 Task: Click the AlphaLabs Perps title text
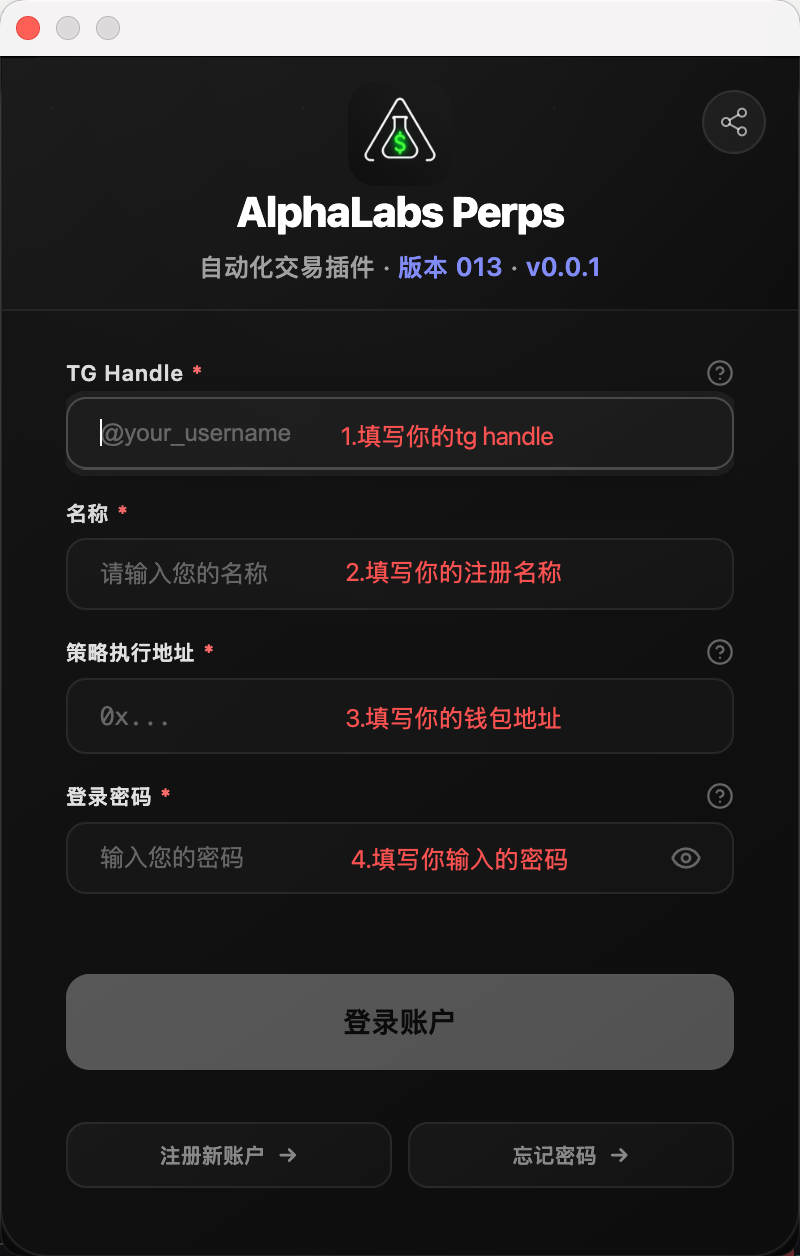(x=399, y=212)
